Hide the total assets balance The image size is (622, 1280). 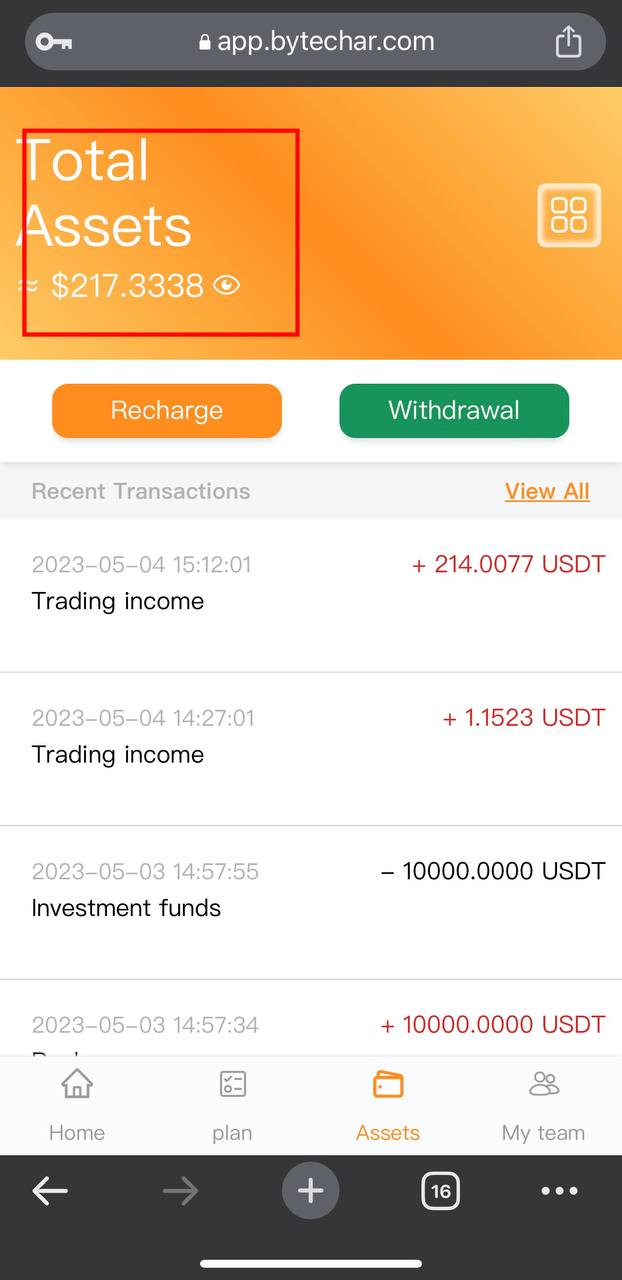tap(227, 287)
